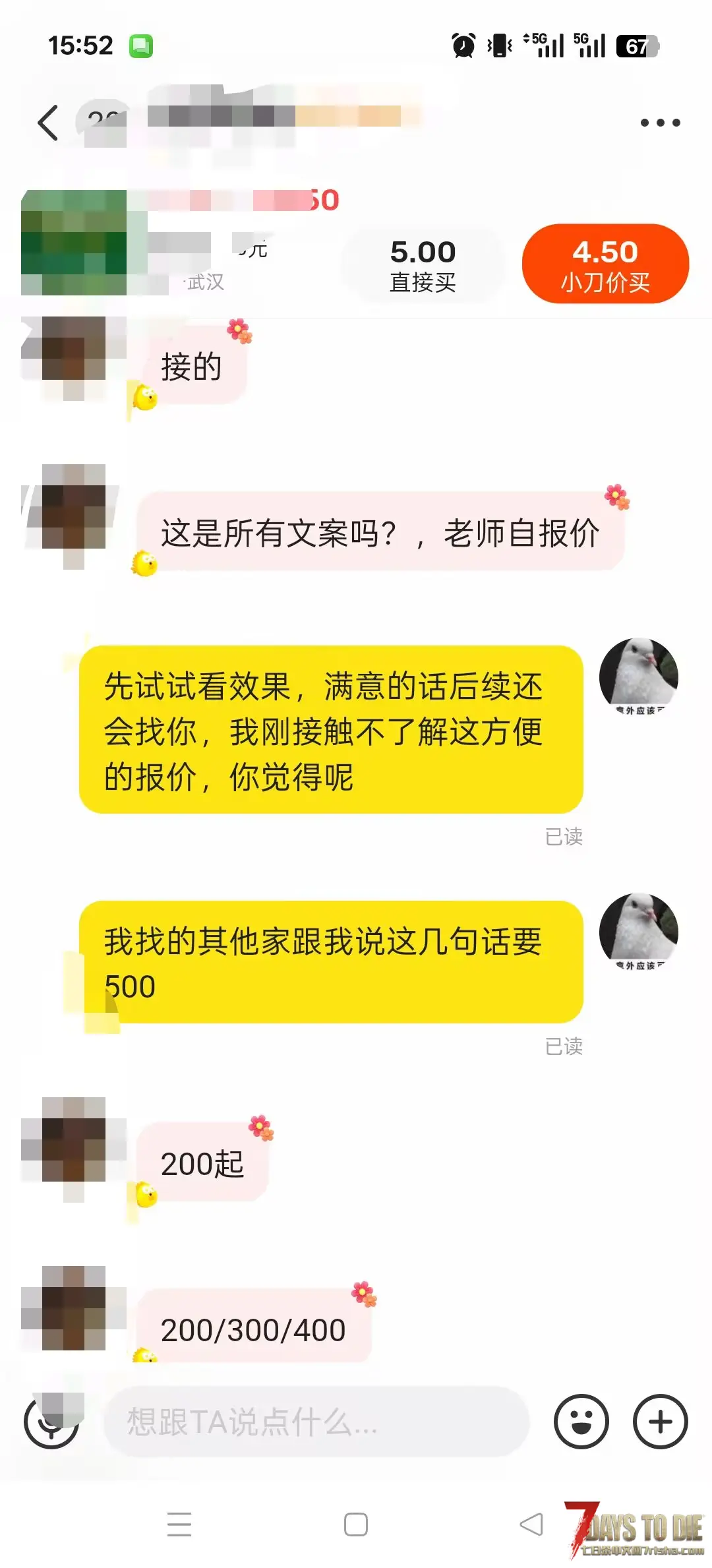This screenshot has height=1568, width=712.
Task: Tap the system home button
Action: 356,1524
